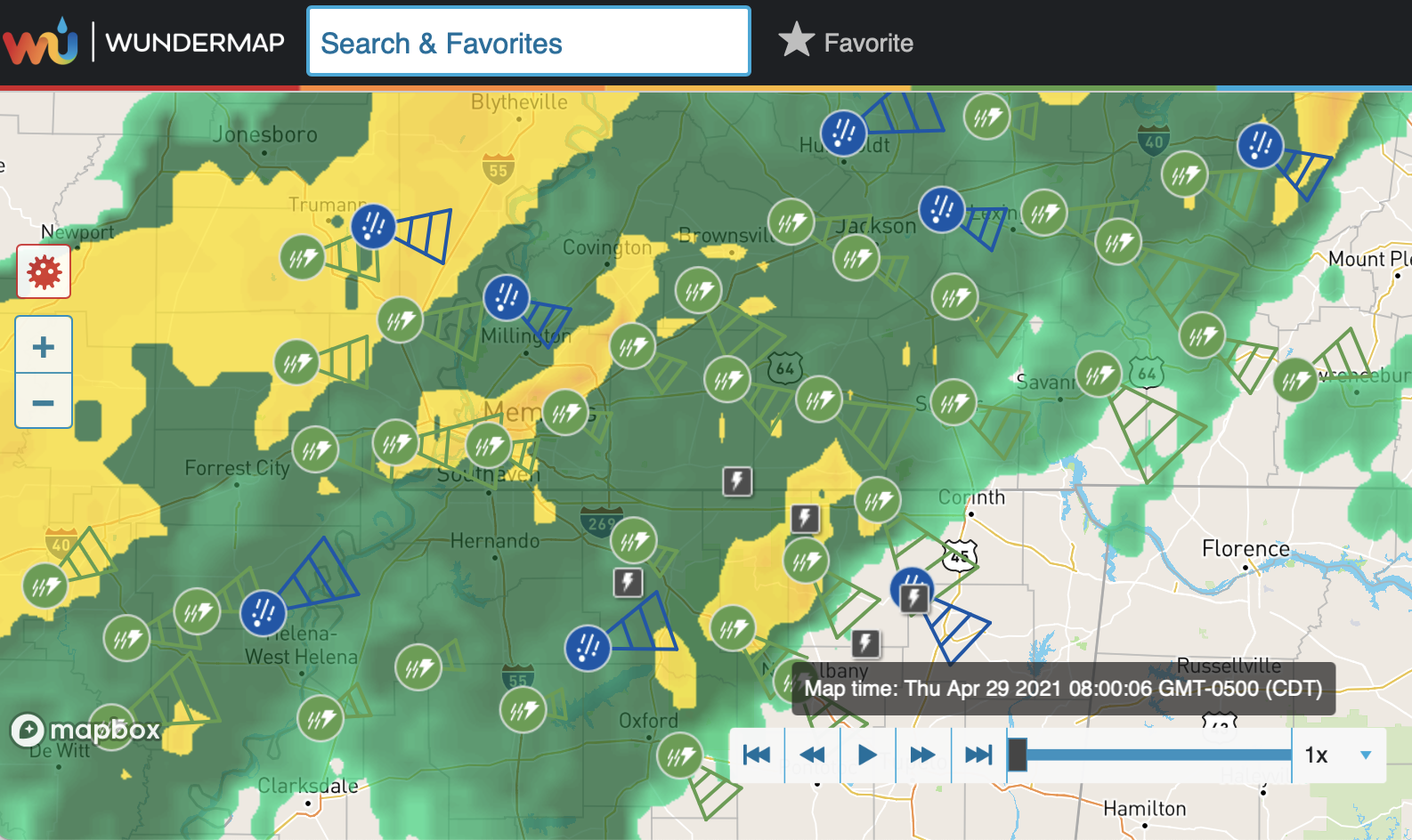Play the radar animation

867,755
